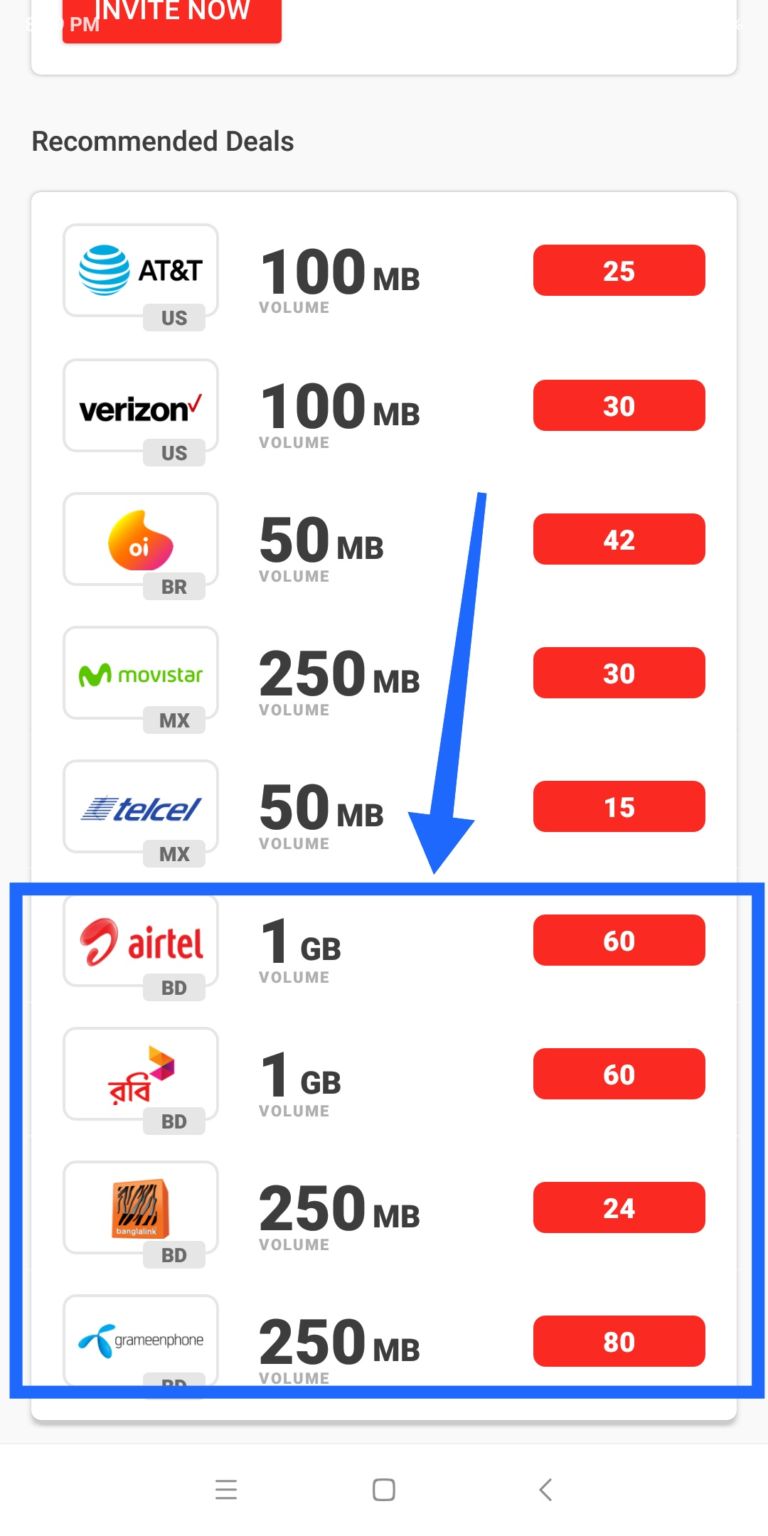768x1536 pixels.
Task: Redeem Airtel 1 GB for 60
Action: (x=618, y=941)
